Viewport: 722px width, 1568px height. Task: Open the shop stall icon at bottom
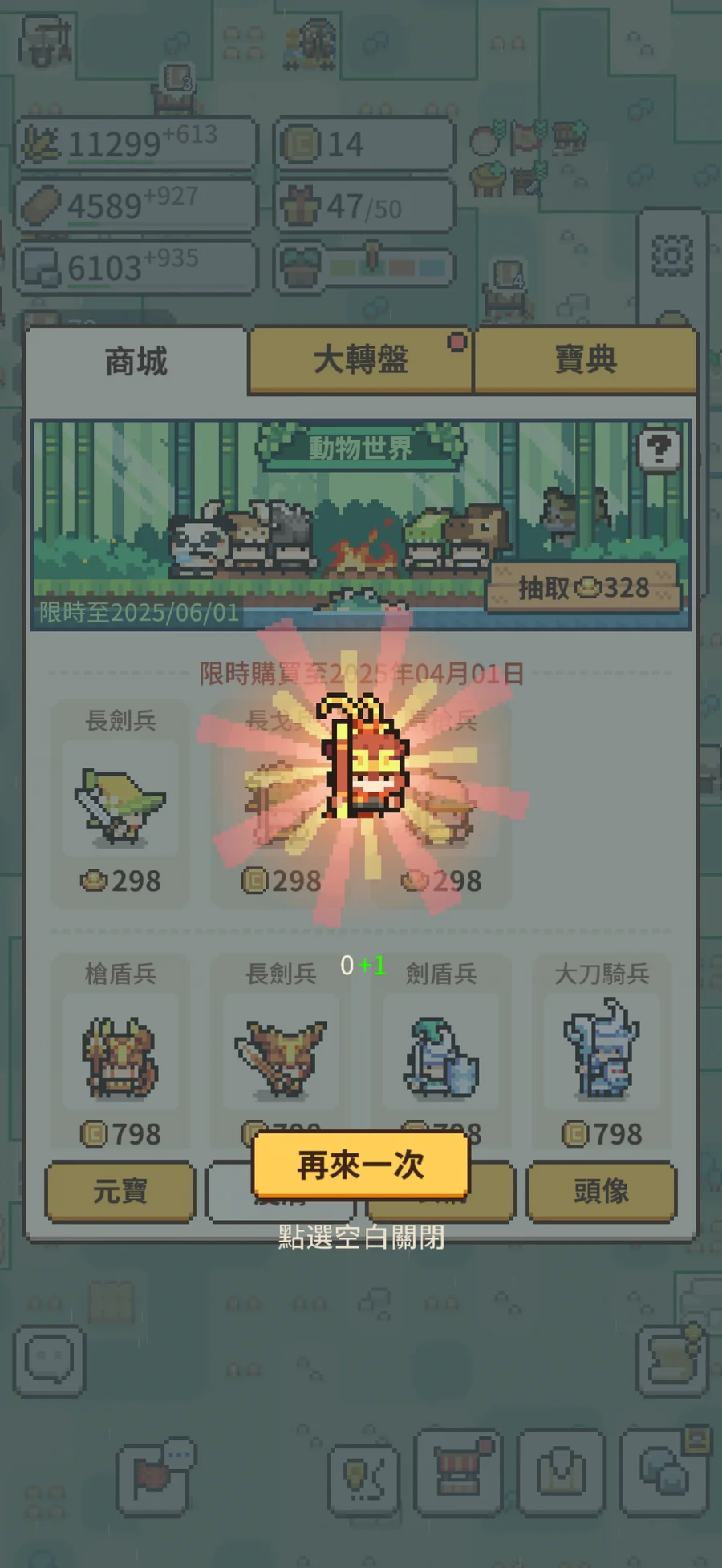point(458,1471)
